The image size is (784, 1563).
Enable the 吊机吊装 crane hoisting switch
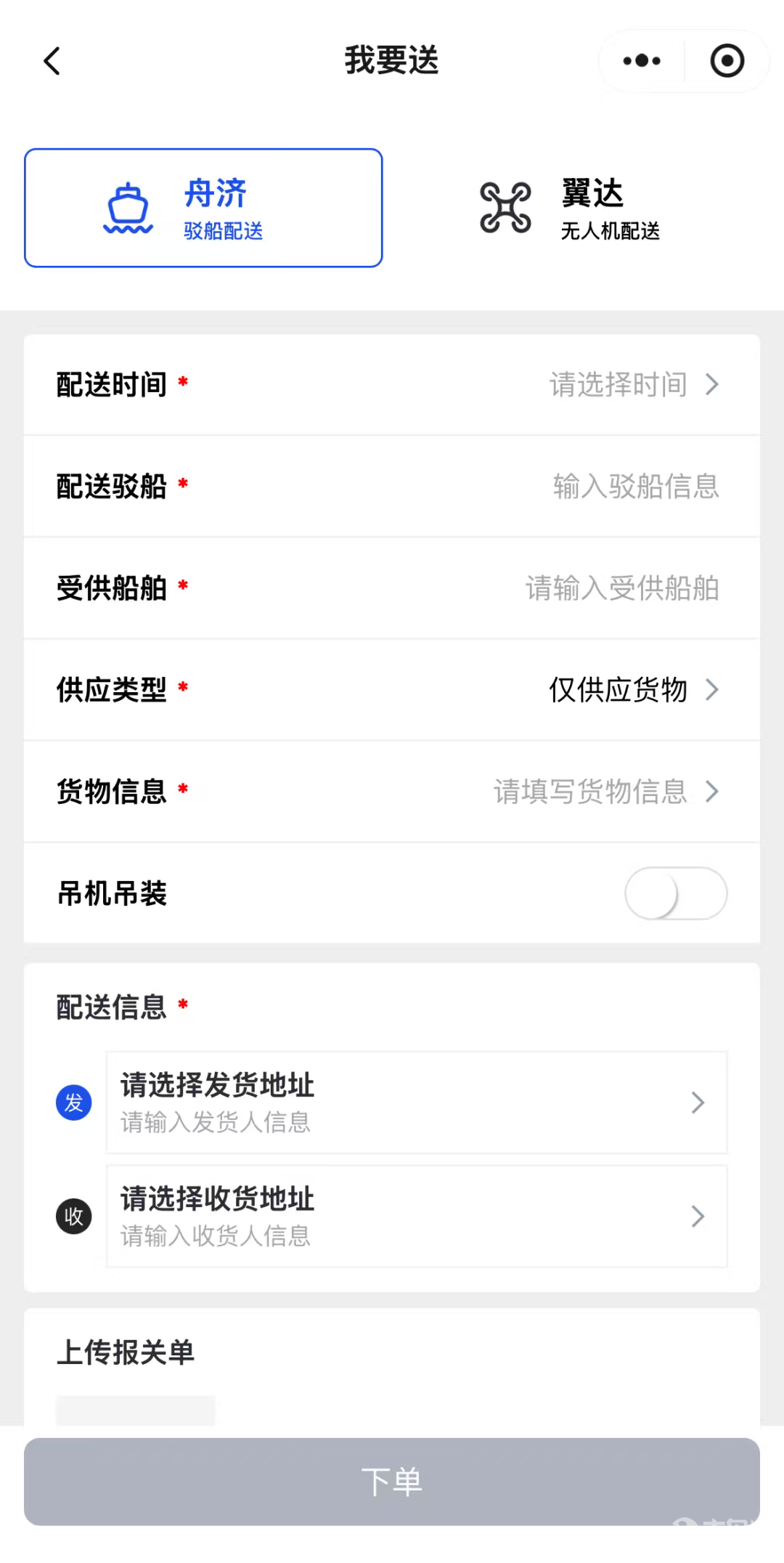(676, 893)
